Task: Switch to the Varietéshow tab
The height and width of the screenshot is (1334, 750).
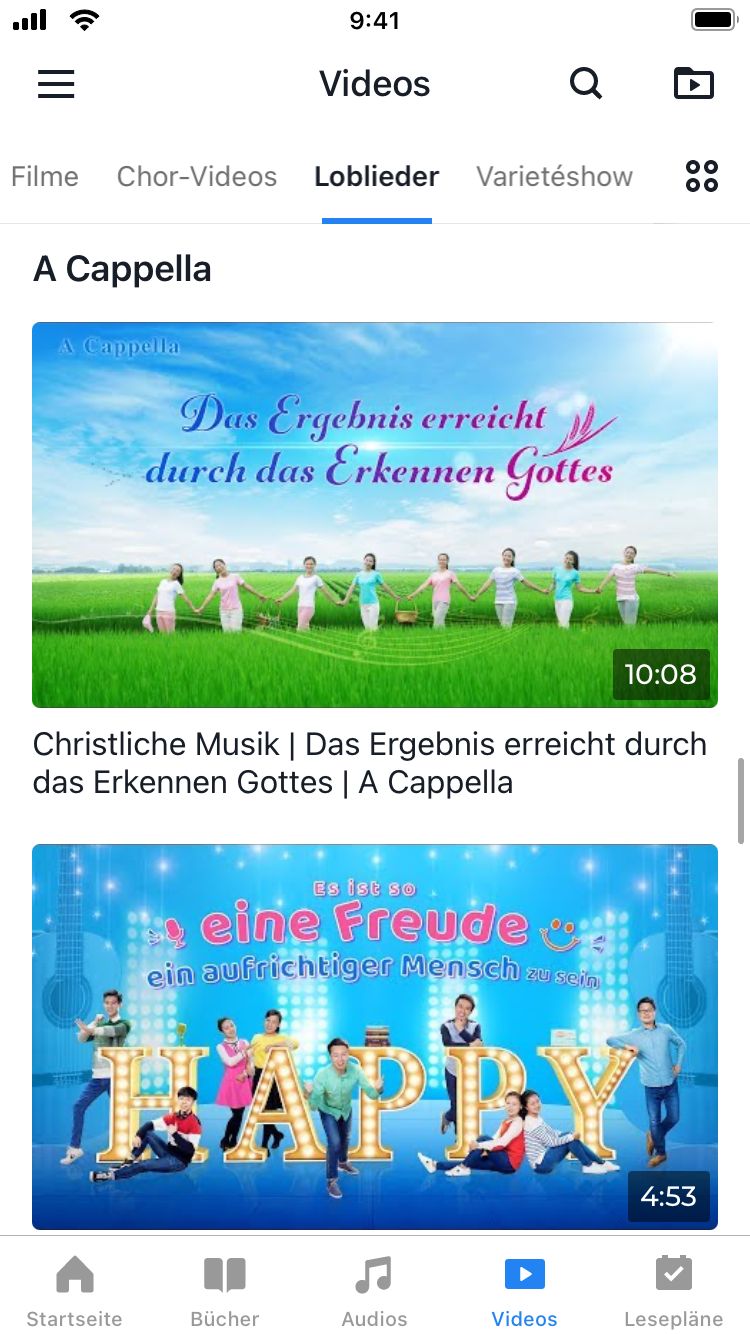Action: click(554, 177)
